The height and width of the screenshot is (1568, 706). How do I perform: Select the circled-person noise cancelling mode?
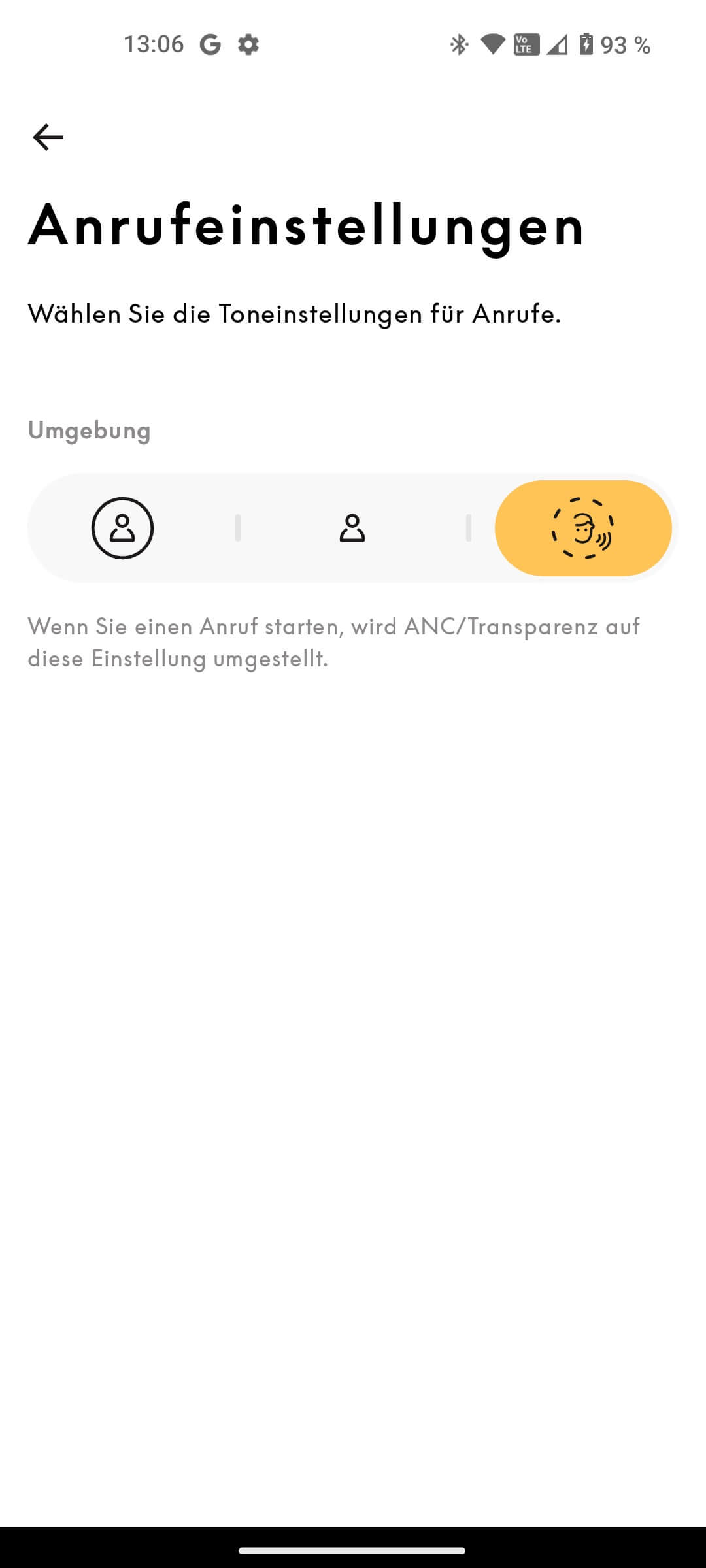122,528
